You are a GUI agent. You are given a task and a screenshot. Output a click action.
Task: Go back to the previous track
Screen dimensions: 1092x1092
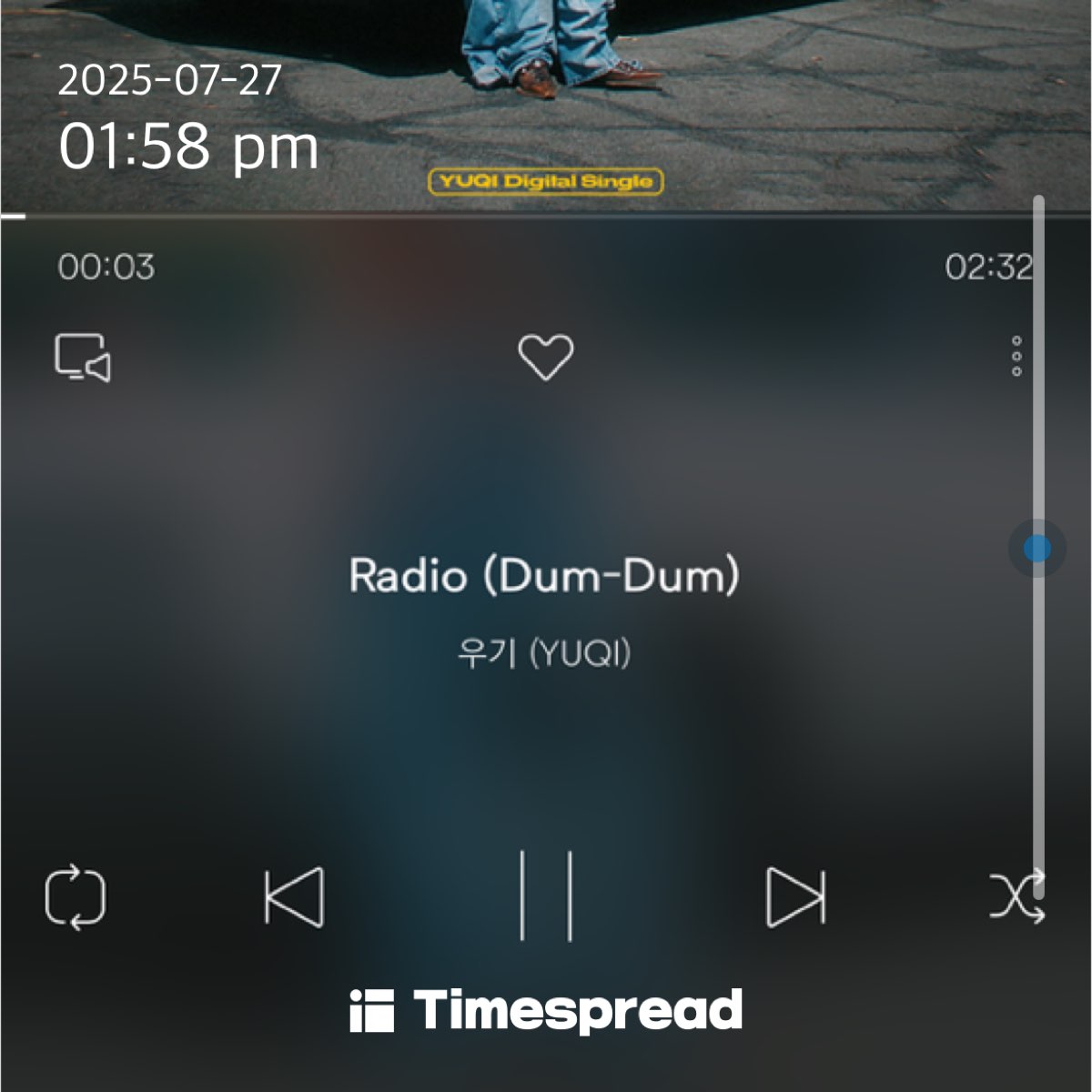coord(294,897)
